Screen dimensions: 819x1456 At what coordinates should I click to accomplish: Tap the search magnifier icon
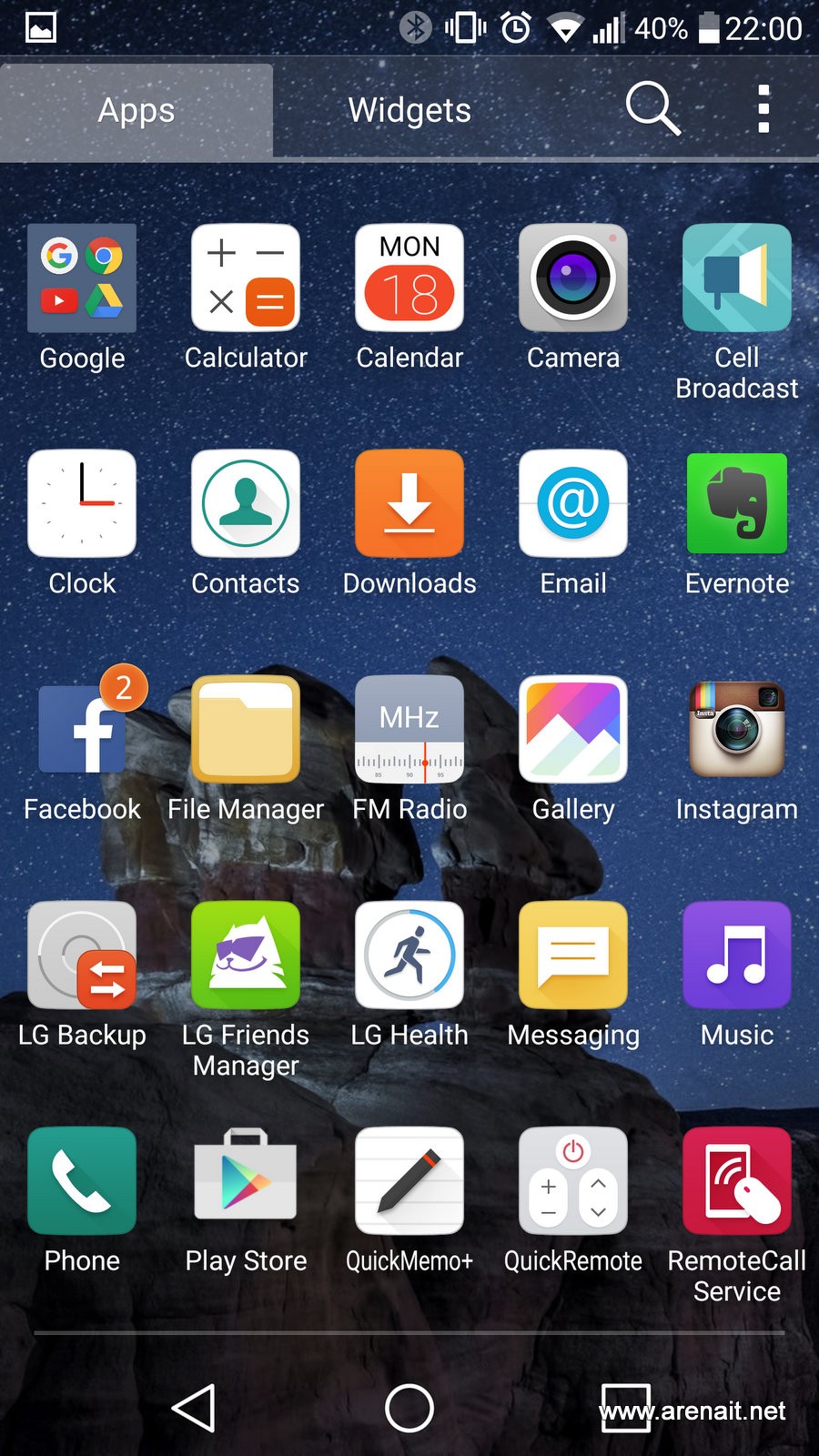[652, 108]
